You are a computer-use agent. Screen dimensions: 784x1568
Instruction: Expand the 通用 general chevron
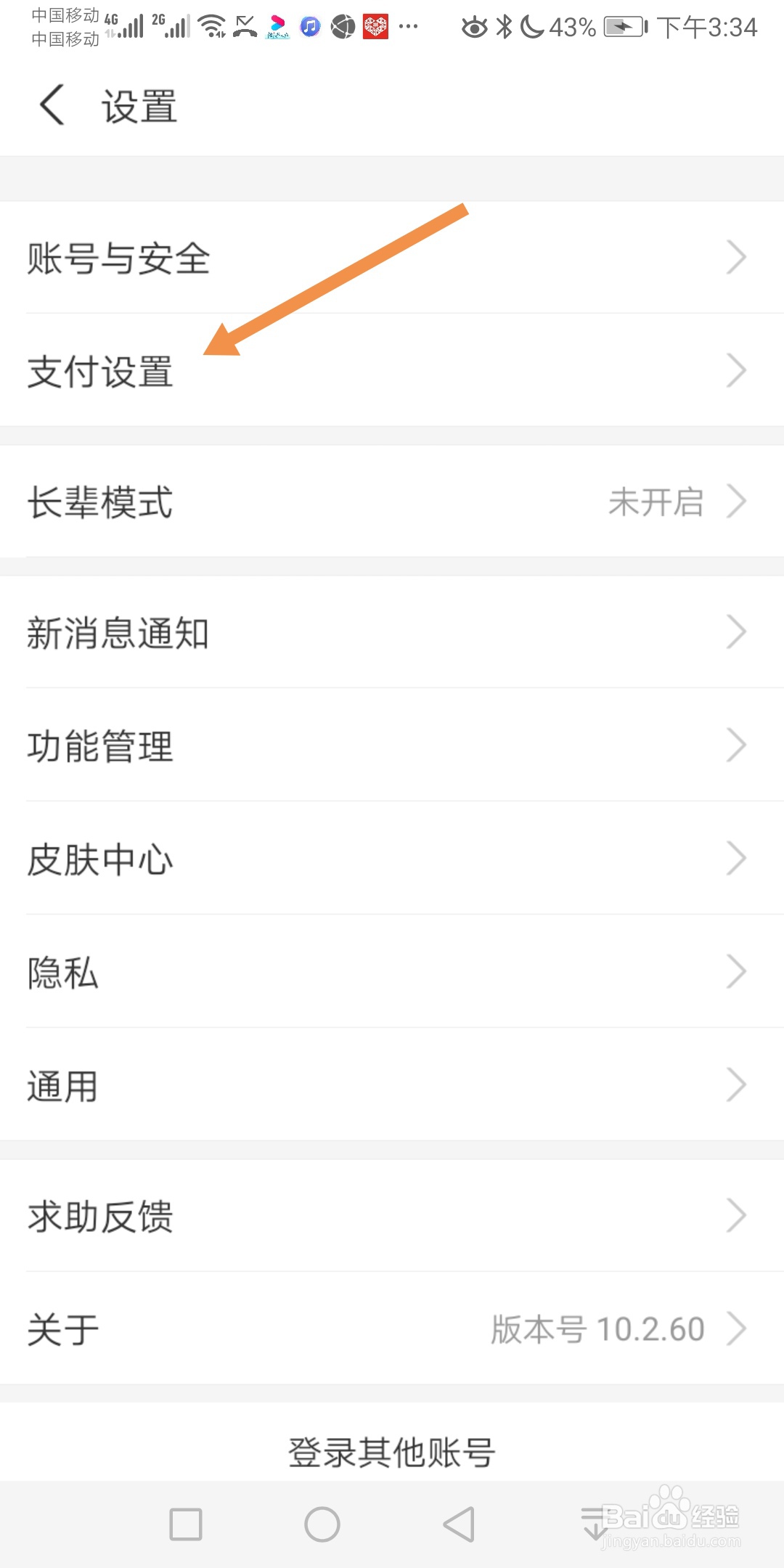[x=738, y=1085]
